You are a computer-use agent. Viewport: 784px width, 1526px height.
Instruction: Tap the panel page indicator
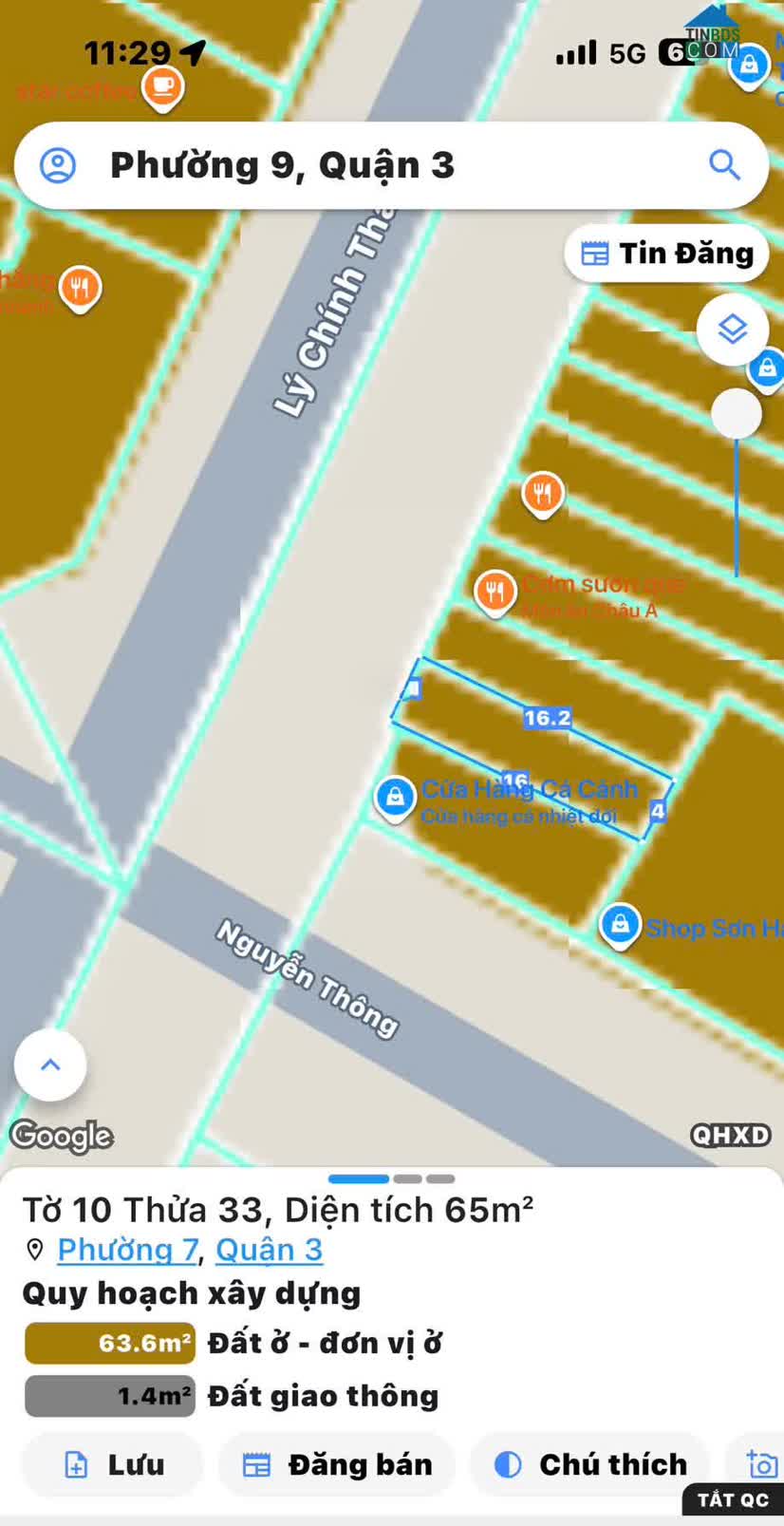point(391,1178)
